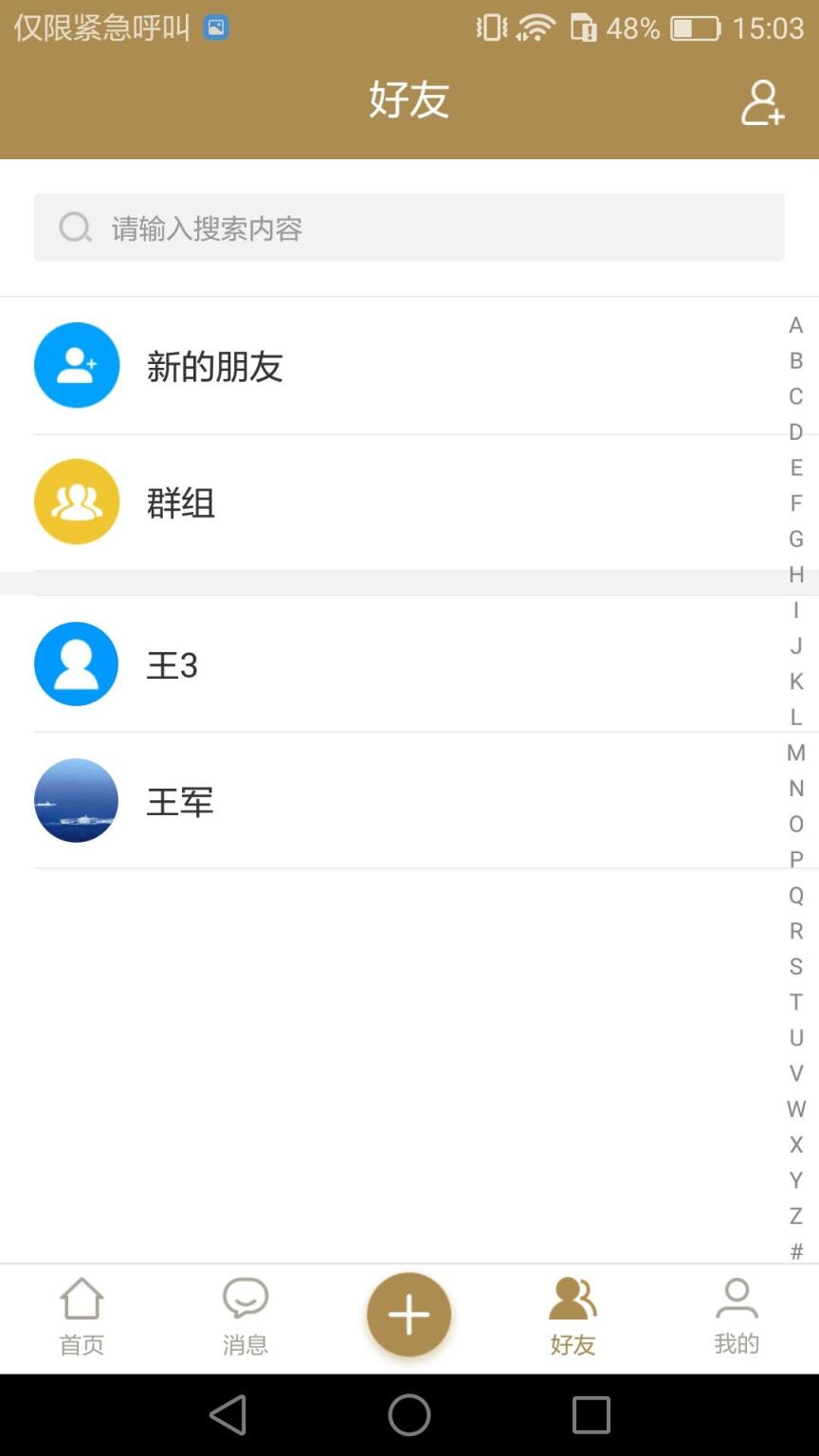Tap 王军's ship avatar thumbnail

[x=76, y=800]
